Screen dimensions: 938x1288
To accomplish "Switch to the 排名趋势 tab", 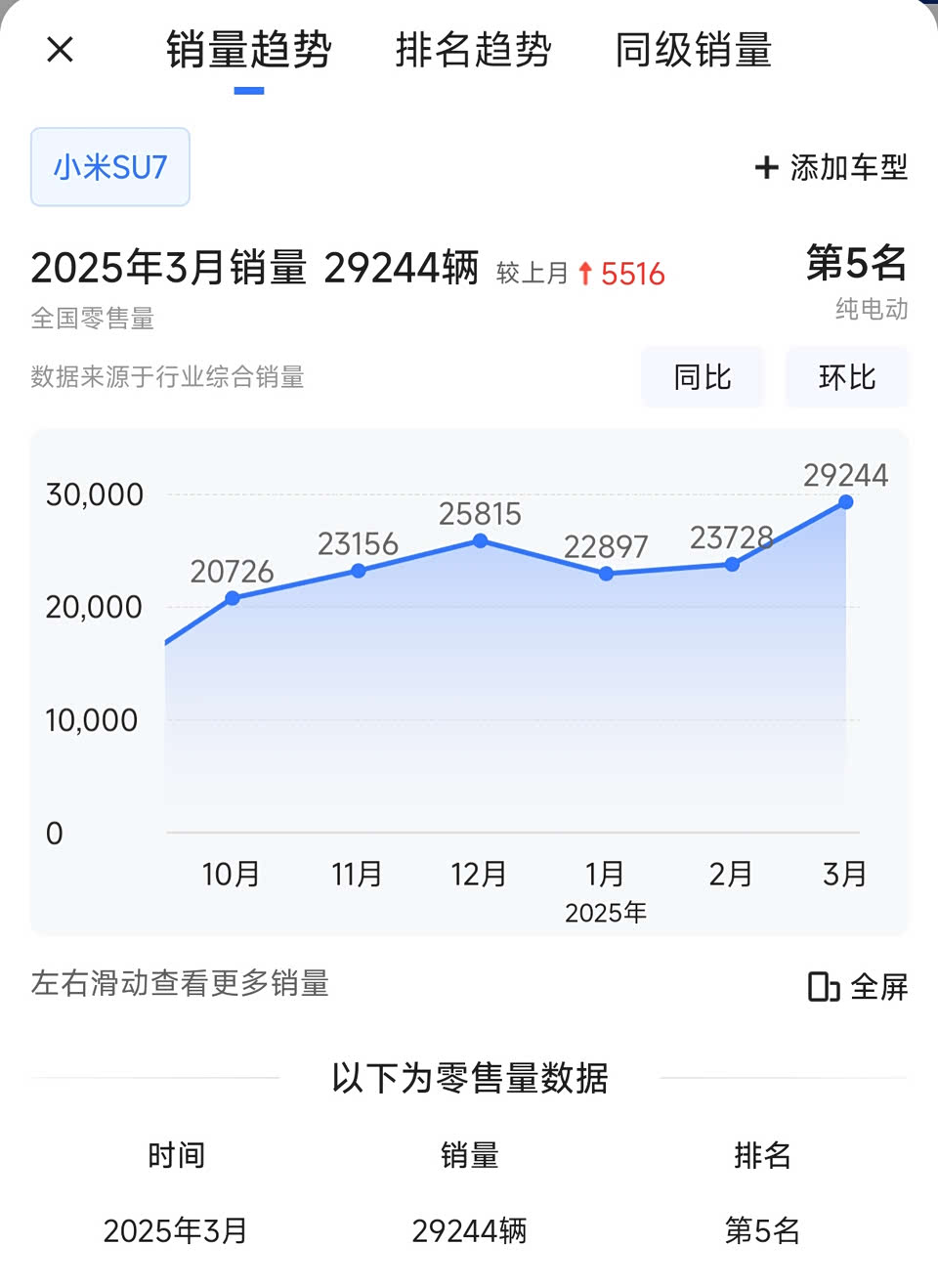I will tap(474, 50).
